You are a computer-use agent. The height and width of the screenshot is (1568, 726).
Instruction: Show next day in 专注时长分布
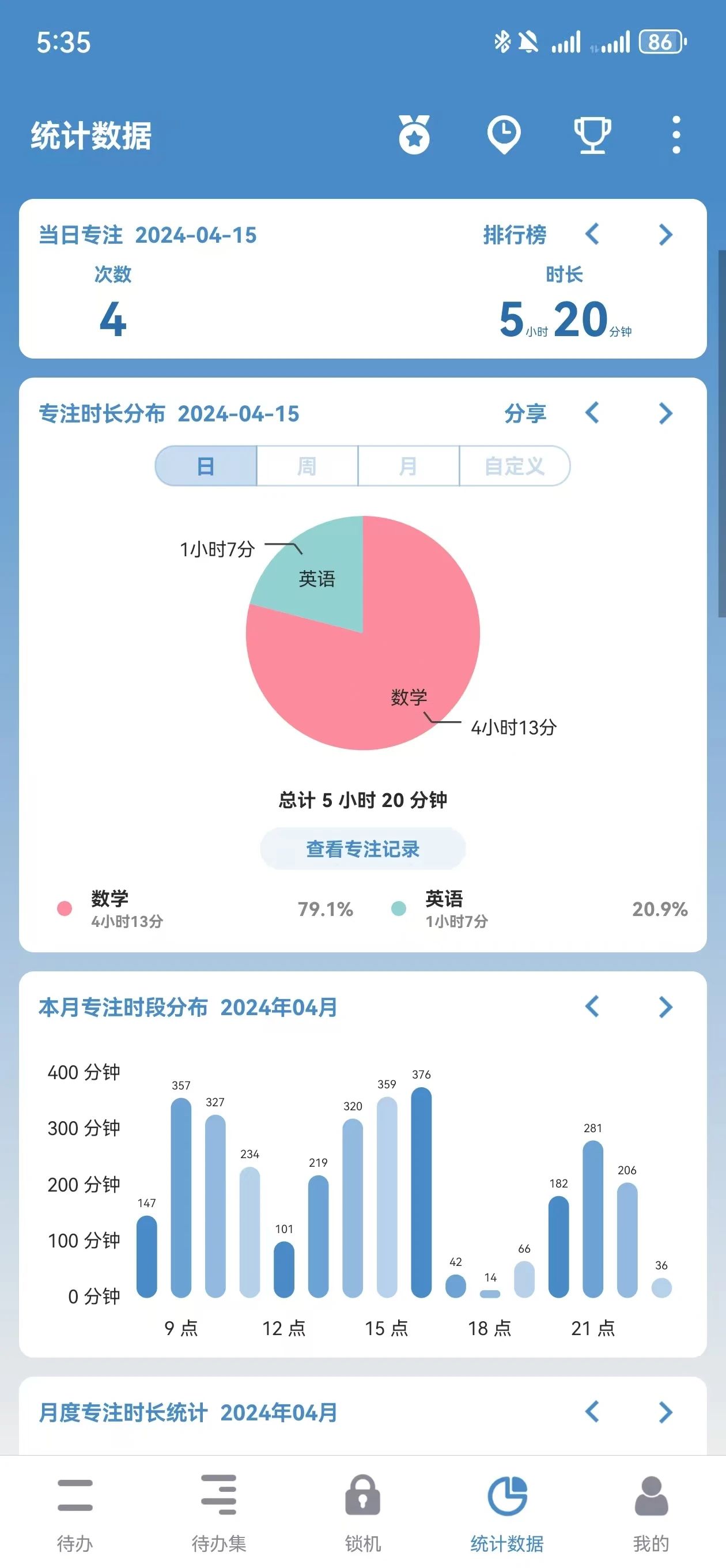click(x=665, y=413)
